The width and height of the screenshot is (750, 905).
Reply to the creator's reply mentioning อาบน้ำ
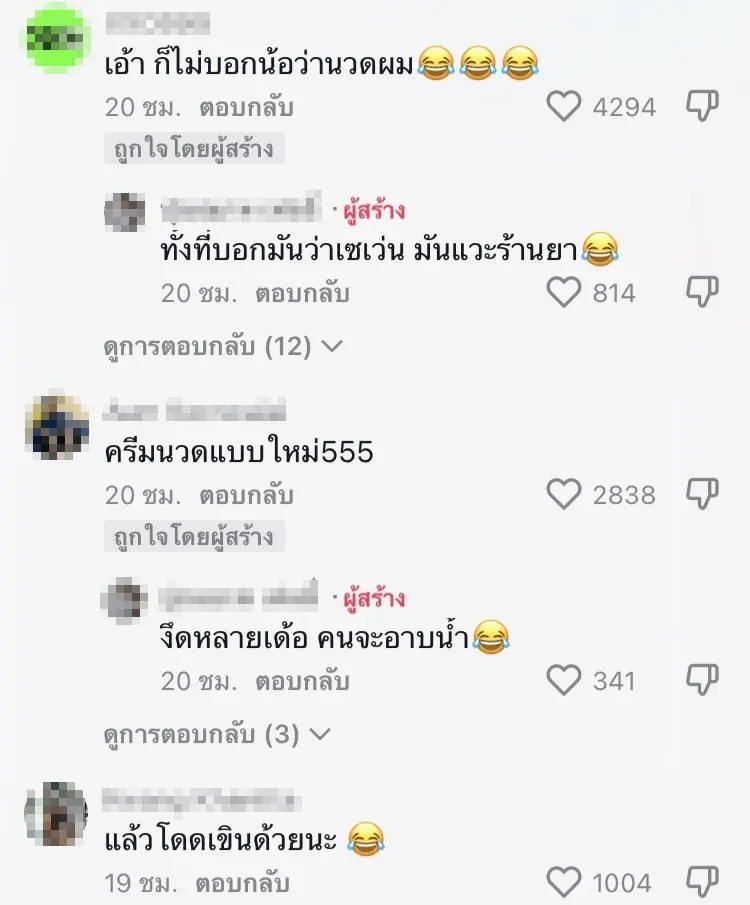[302, 680]
